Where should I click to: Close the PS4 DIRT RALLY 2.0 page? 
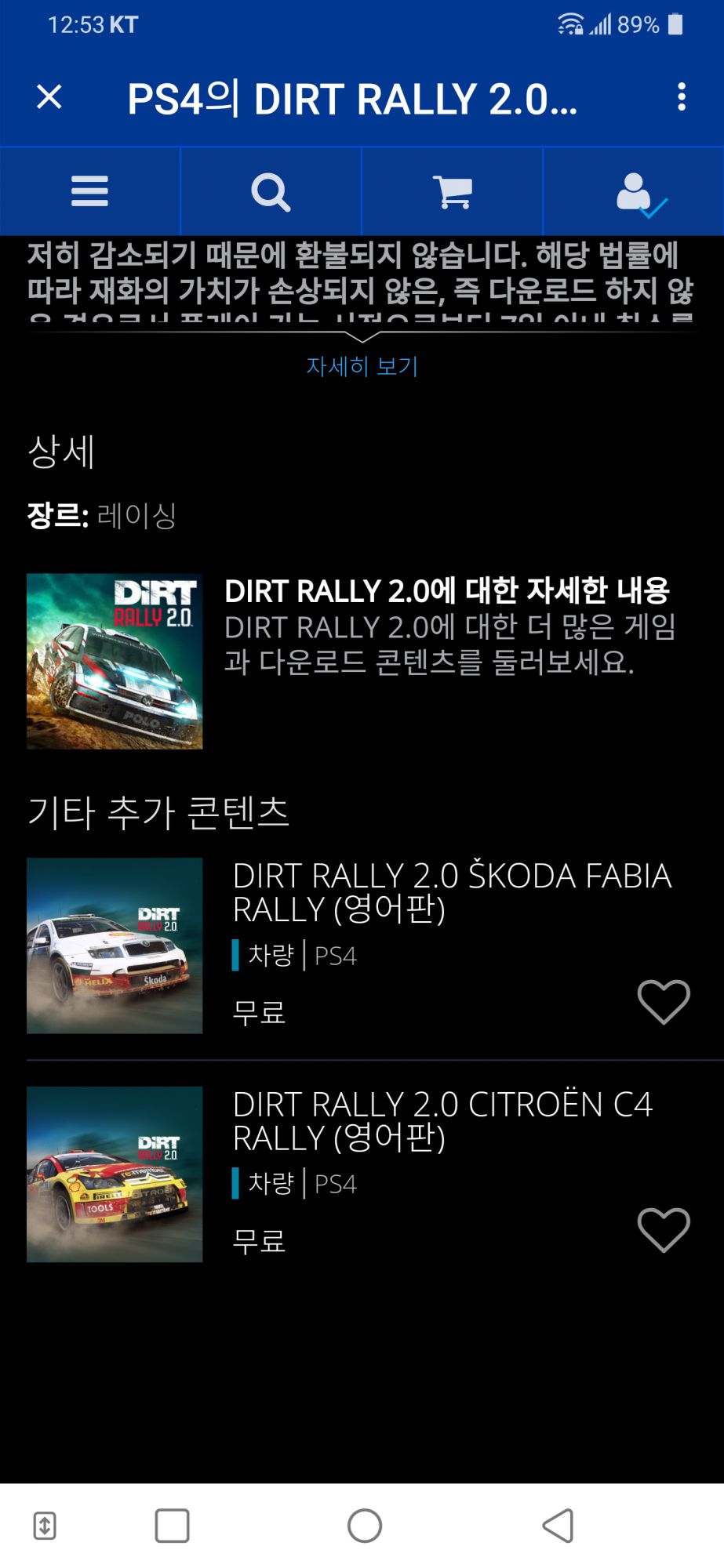point(49,97)
